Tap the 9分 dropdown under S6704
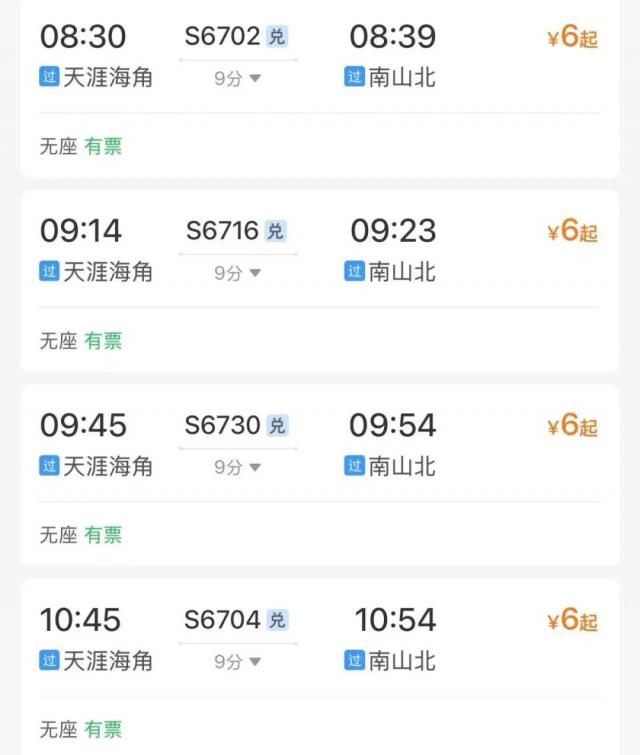Screen dimensions: 640x755 pyautogui.click(x=238, y=661)
